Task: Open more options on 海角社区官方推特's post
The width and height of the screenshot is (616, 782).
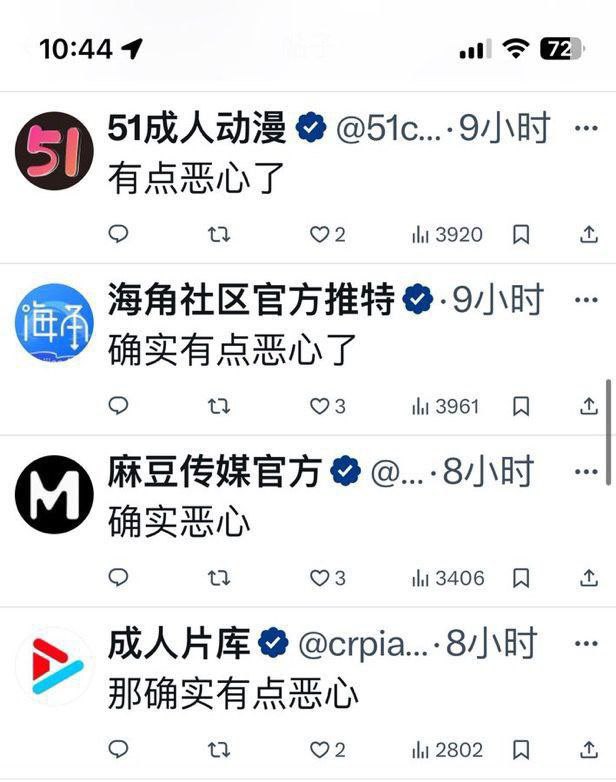Action: pos(584,300)
